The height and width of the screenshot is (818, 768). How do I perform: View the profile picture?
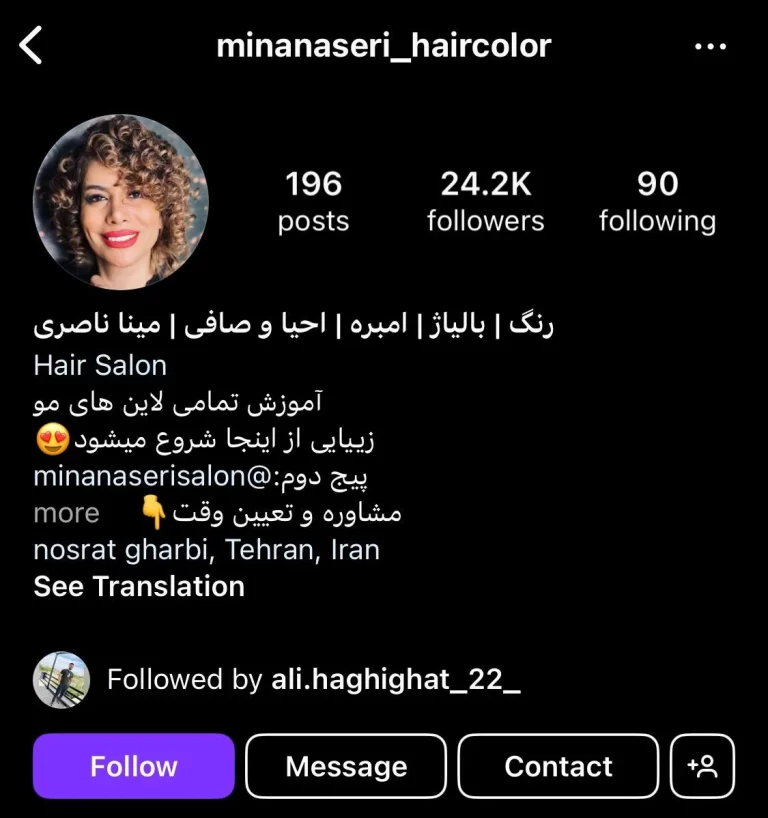pos(120,202)
